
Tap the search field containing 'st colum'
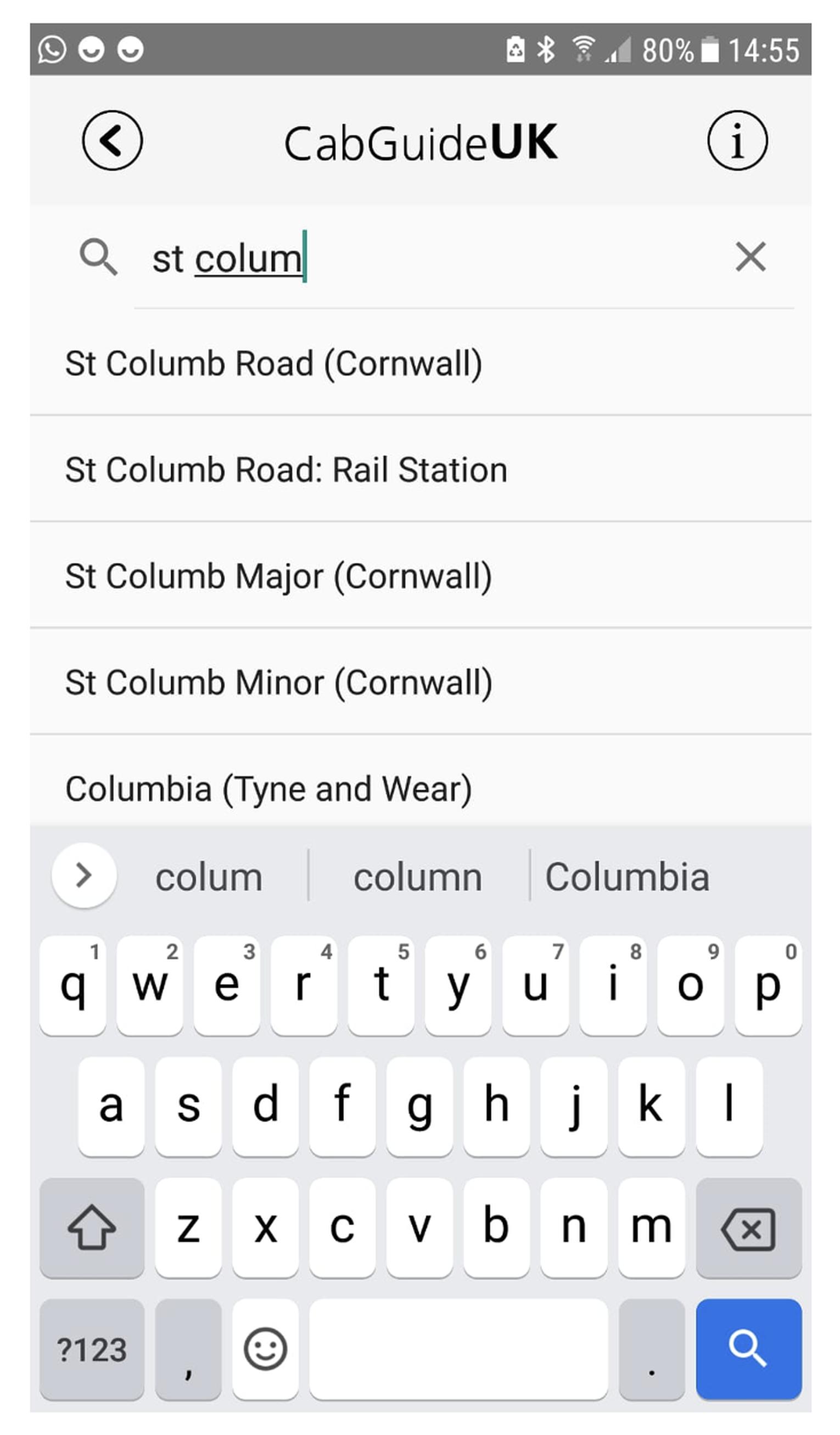click(433, 258)
